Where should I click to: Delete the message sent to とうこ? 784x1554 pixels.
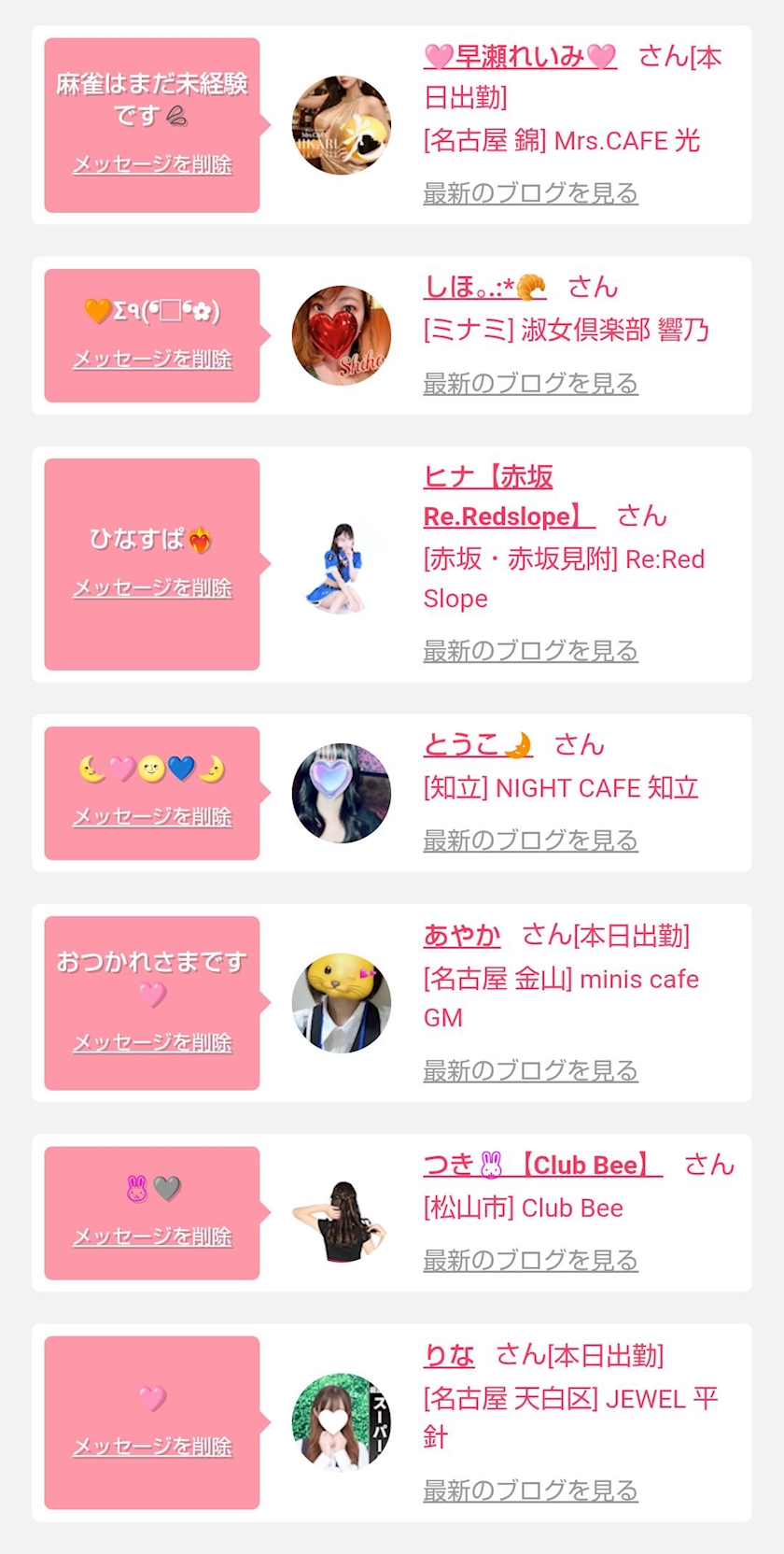[152, 816]
